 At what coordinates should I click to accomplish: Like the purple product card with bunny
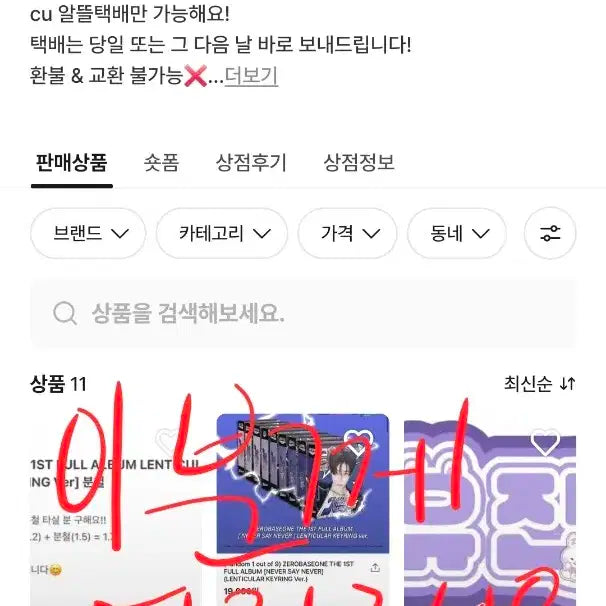tap(544, 444)
